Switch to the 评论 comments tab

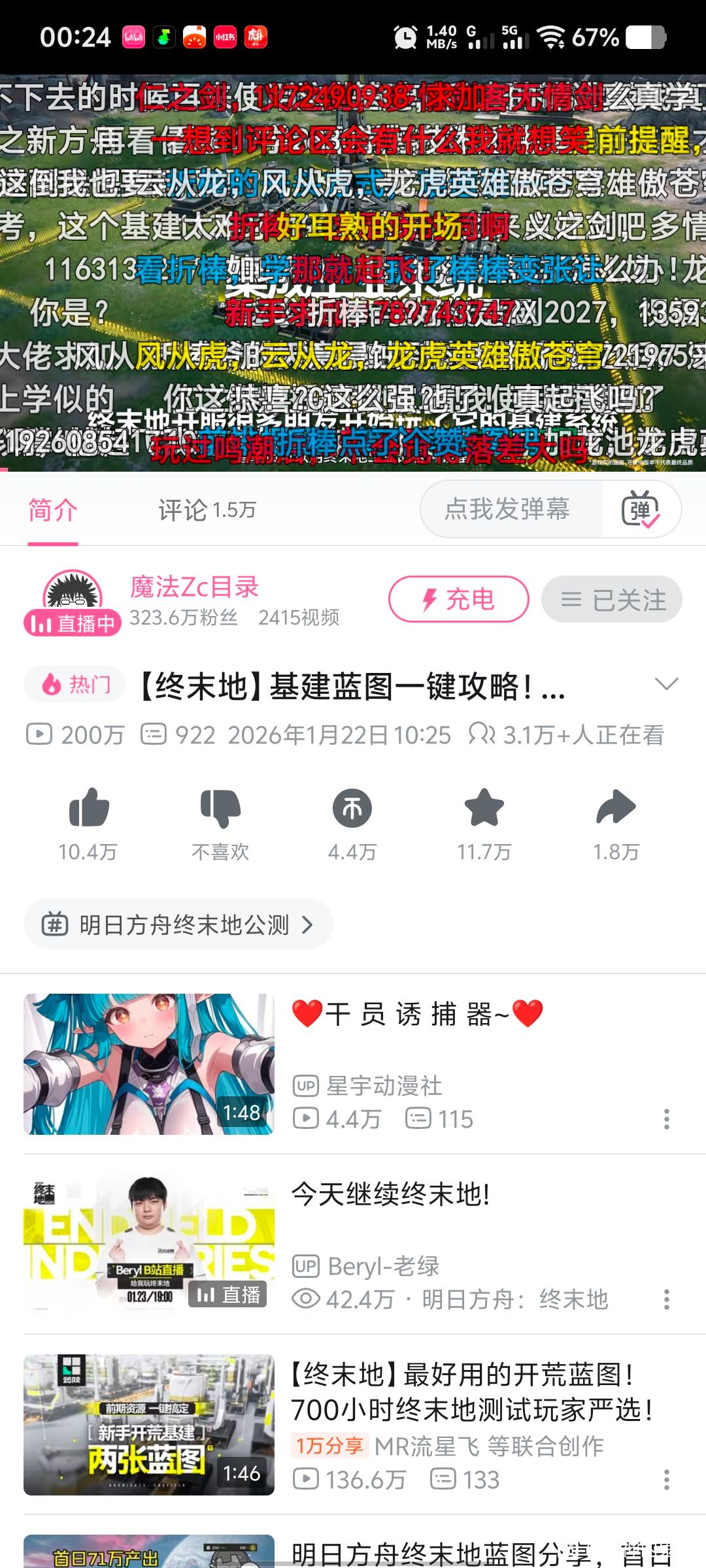pos(207,510)
